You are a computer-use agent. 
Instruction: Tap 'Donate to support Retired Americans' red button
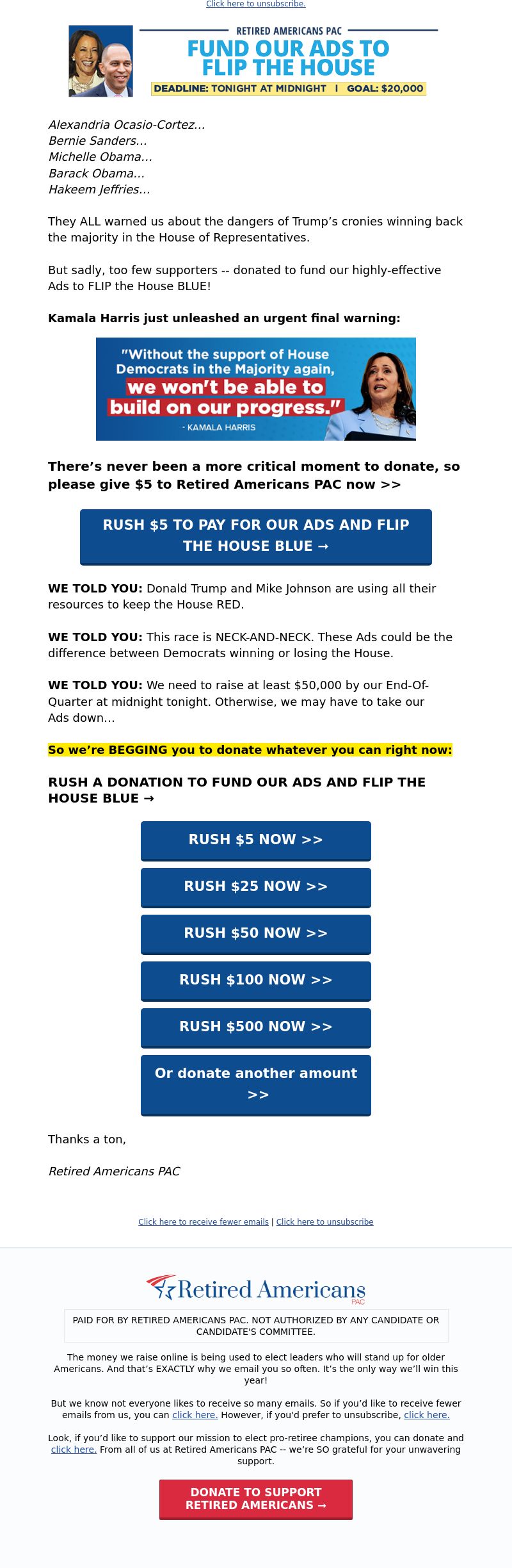coord(255,1499)
